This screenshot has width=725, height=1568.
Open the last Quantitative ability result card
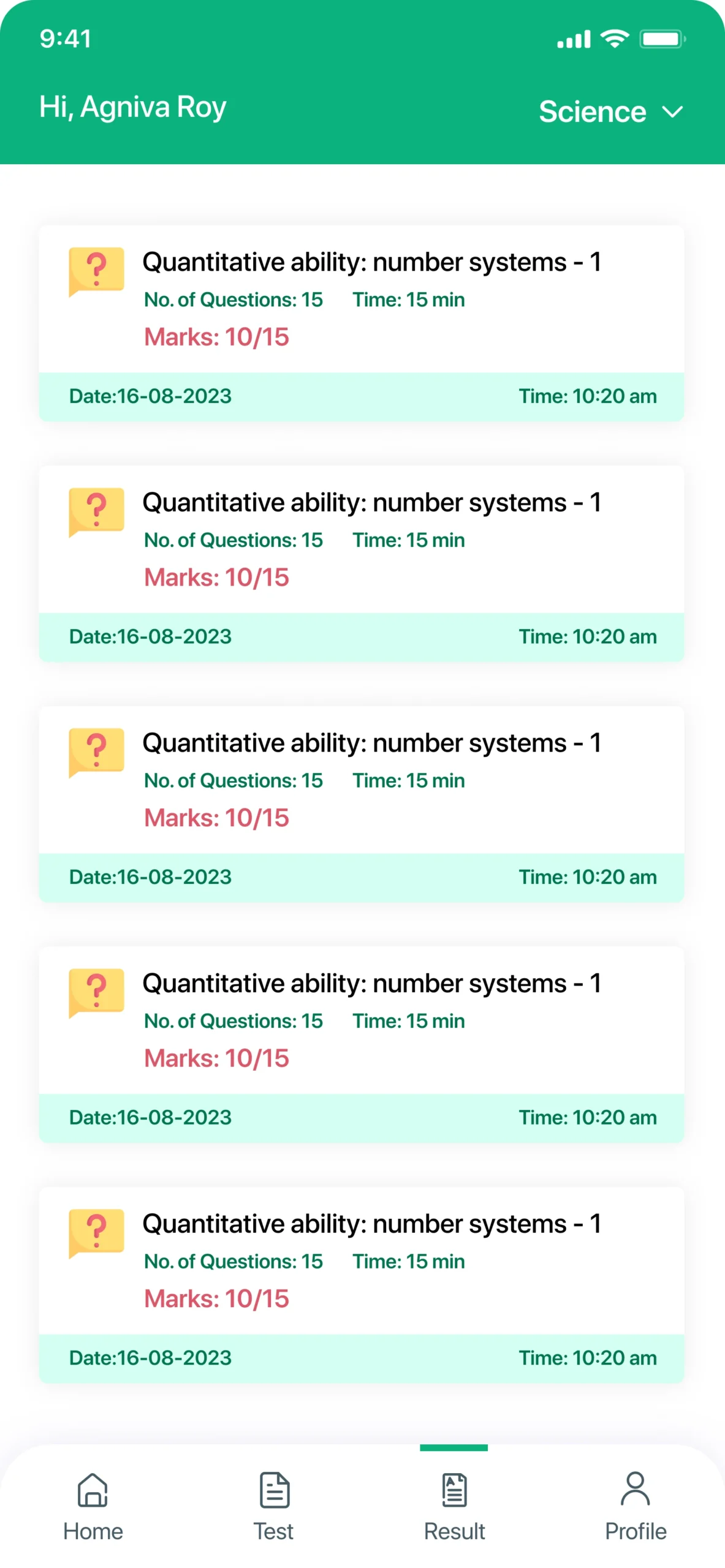pyautogui.click(x=362, y=1283)
